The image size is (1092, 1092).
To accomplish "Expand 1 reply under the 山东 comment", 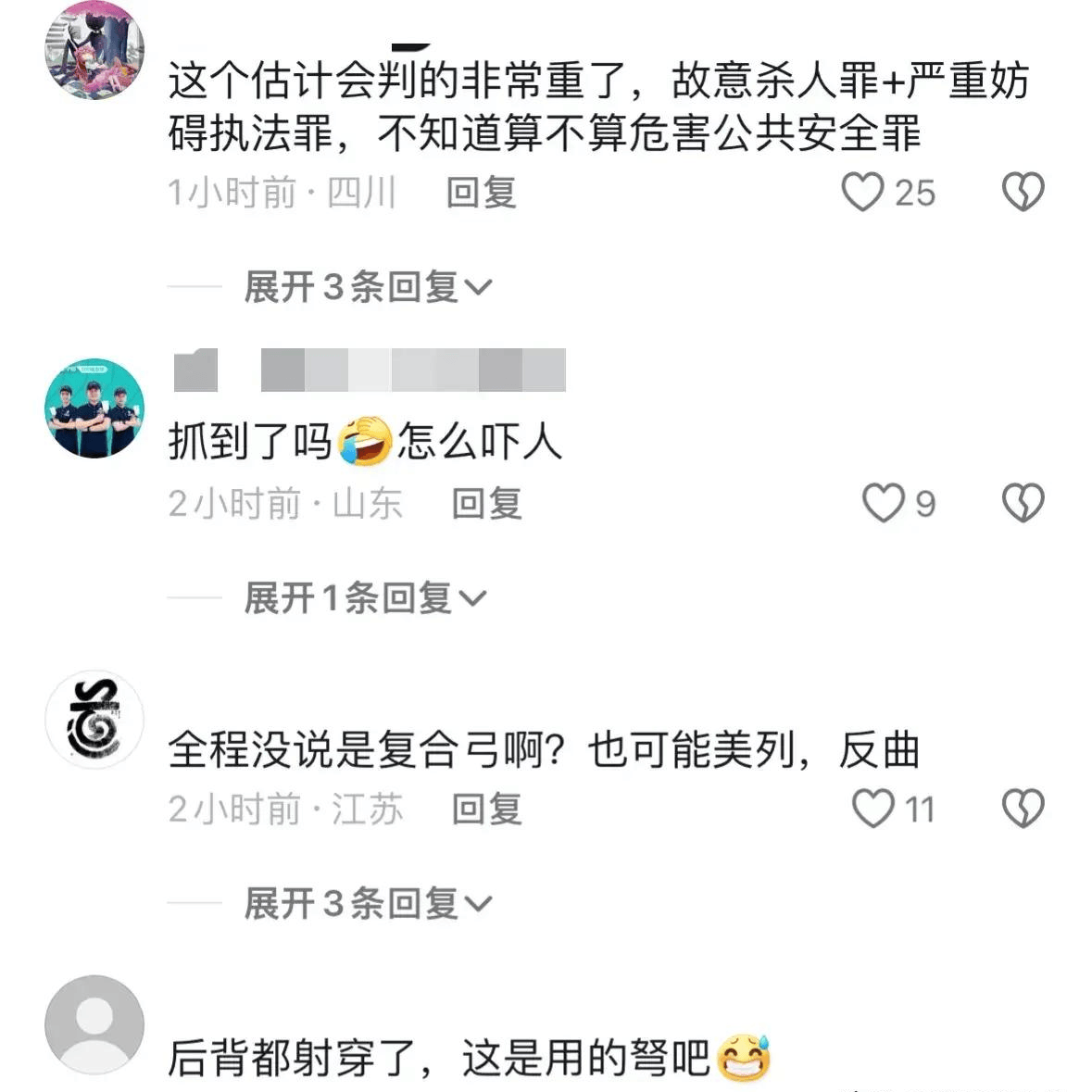I will [x=364, y=598].
